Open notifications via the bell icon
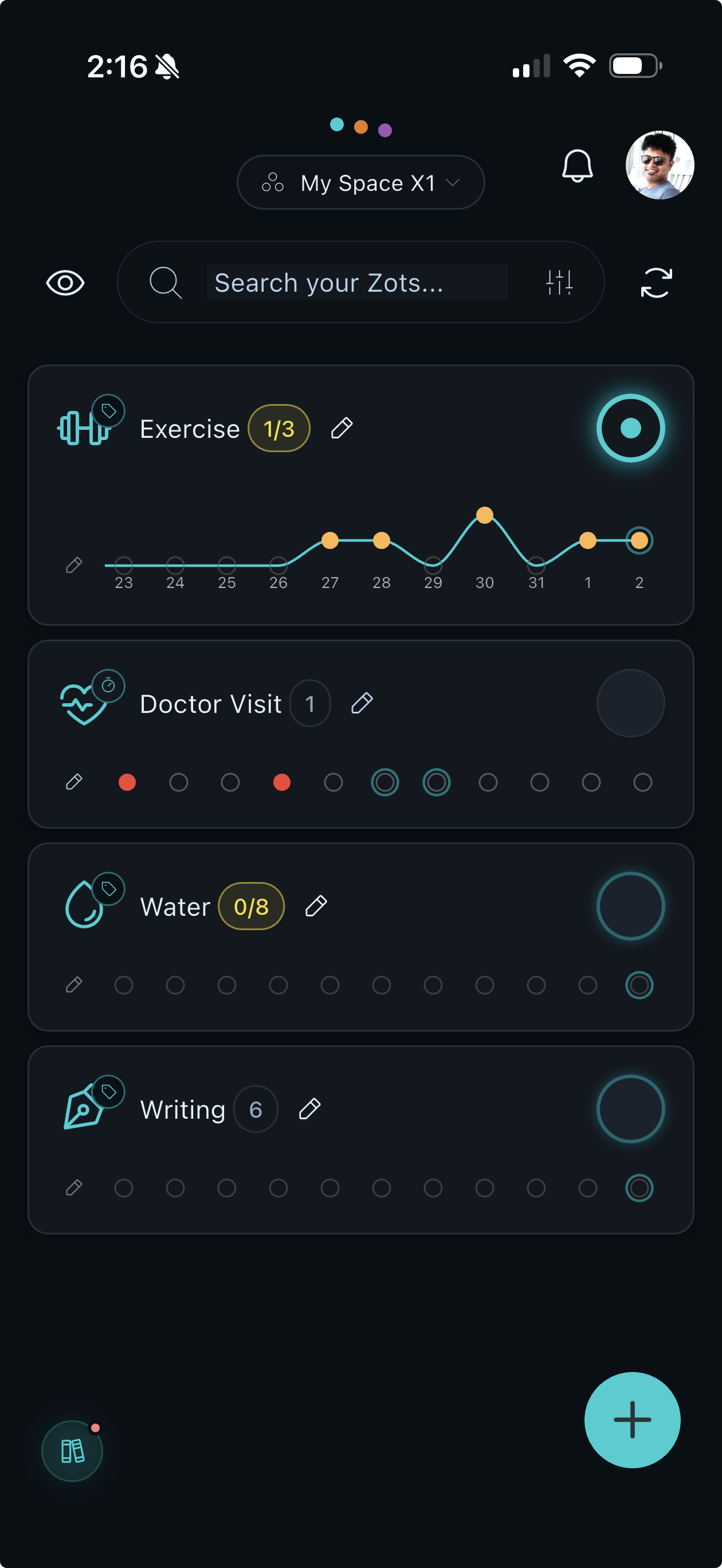This screenshot has width=722, height=1568. [x=577, y=165]
